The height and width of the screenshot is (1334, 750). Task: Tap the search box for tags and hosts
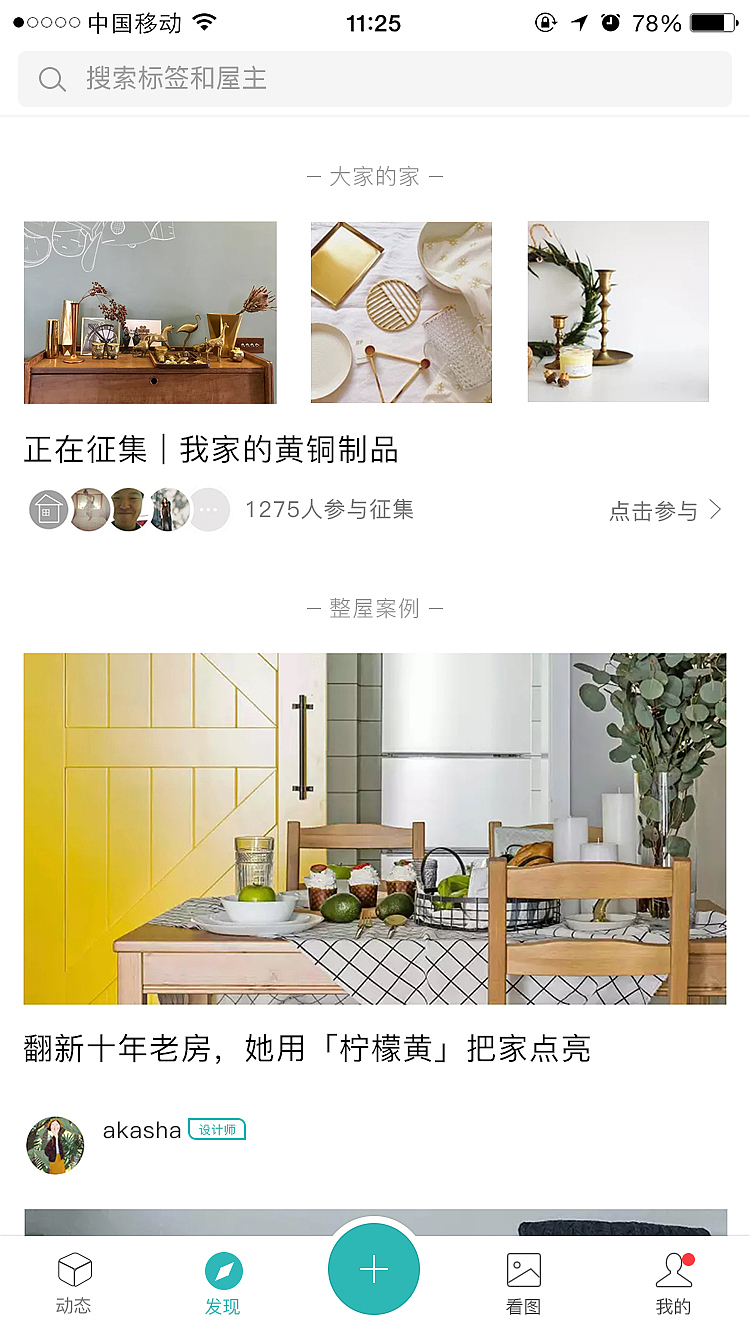pos(375,79)
